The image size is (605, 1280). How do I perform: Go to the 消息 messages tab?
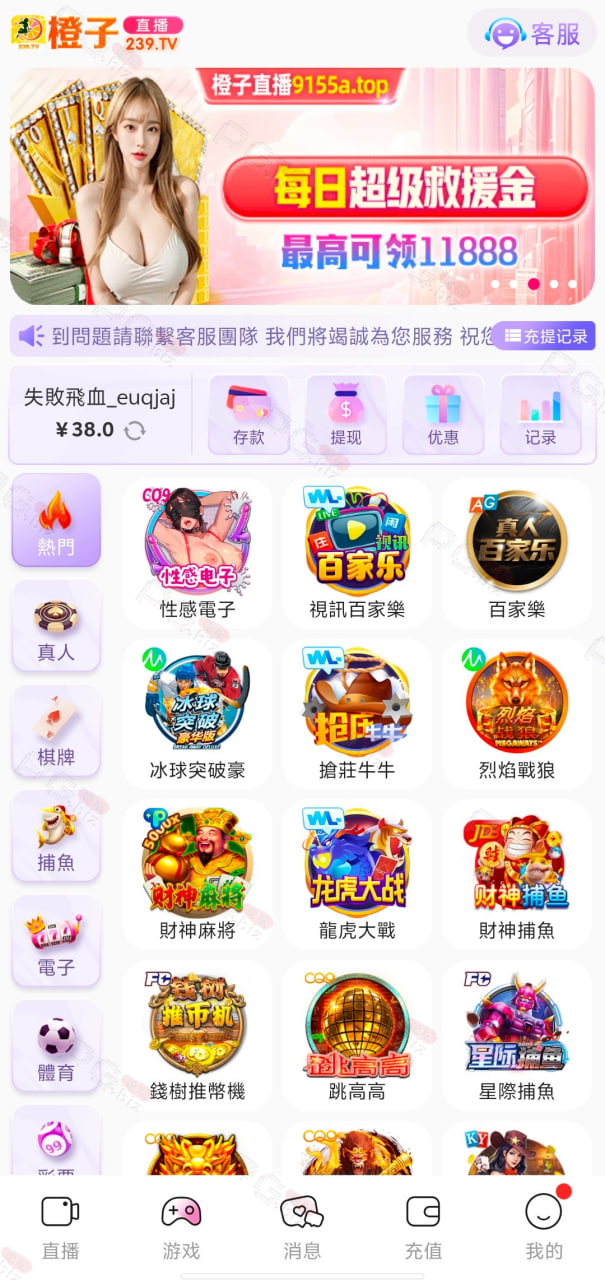pyautogui.click(x=302, y=1227)
